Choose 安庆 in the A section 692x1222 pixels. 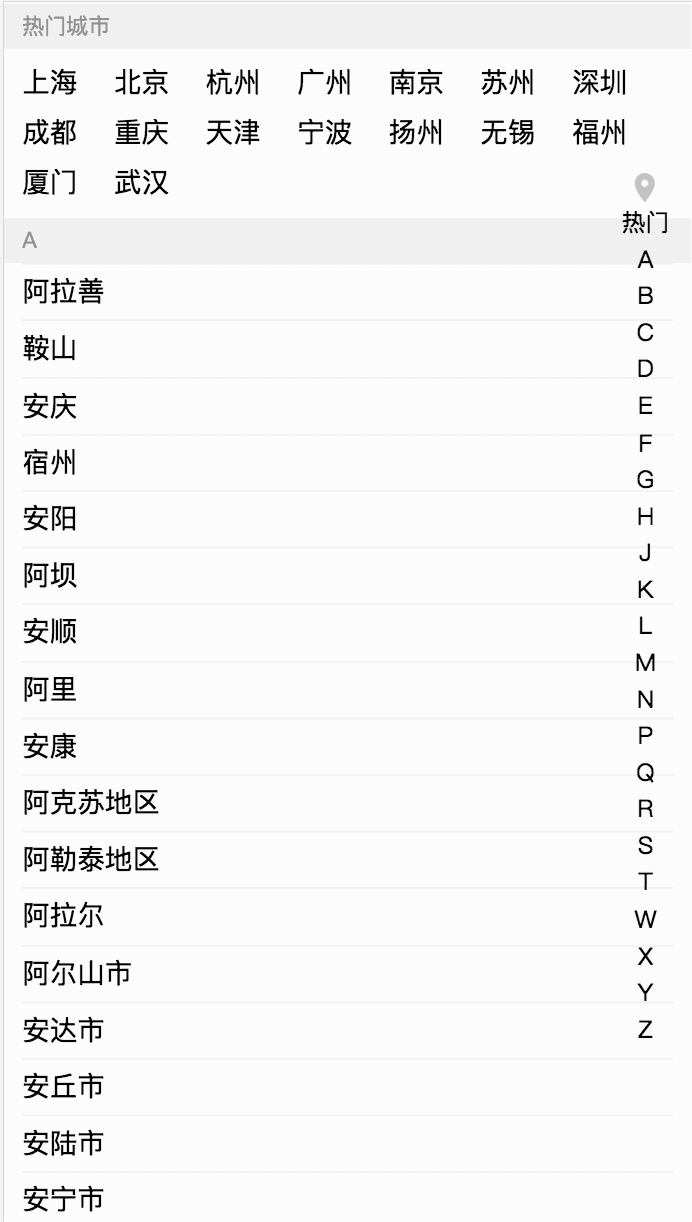(50, 406)
